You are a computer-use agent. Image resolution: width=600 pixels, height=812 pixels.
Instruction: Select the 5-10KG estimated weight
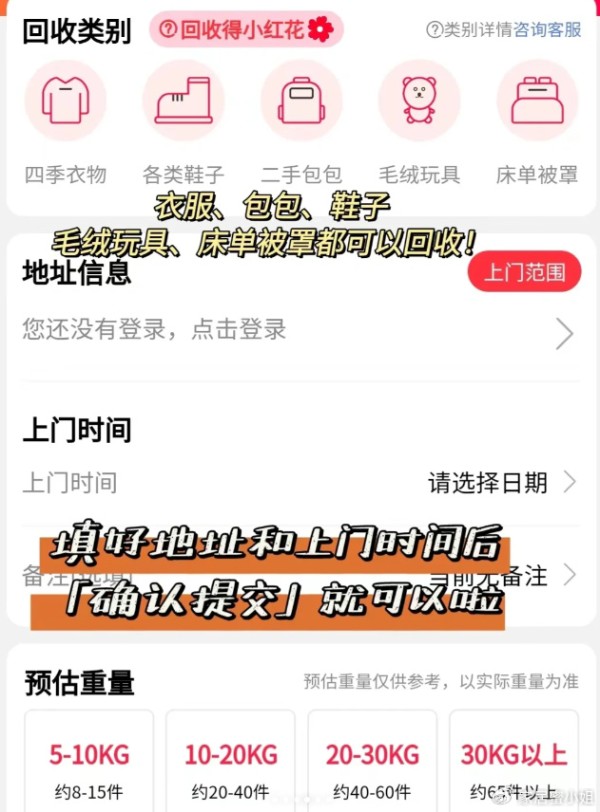pyautogui.click(x=89, y=765)
